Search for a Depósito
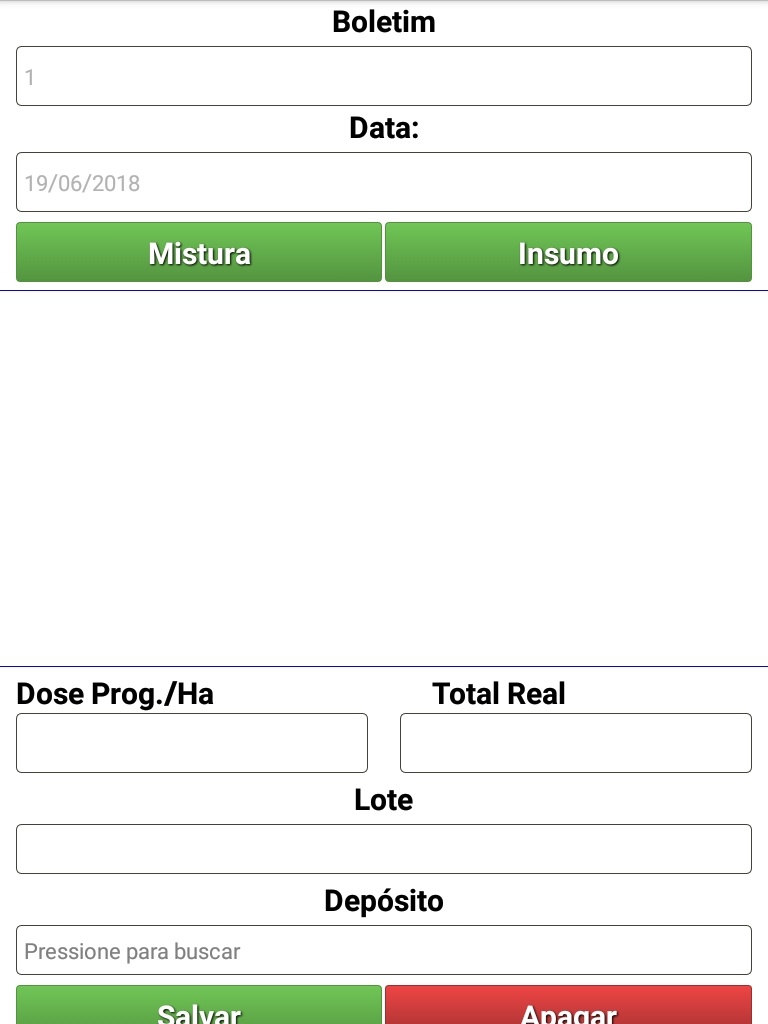This screenshot has height=1024, width=768. tap(384, 950)
